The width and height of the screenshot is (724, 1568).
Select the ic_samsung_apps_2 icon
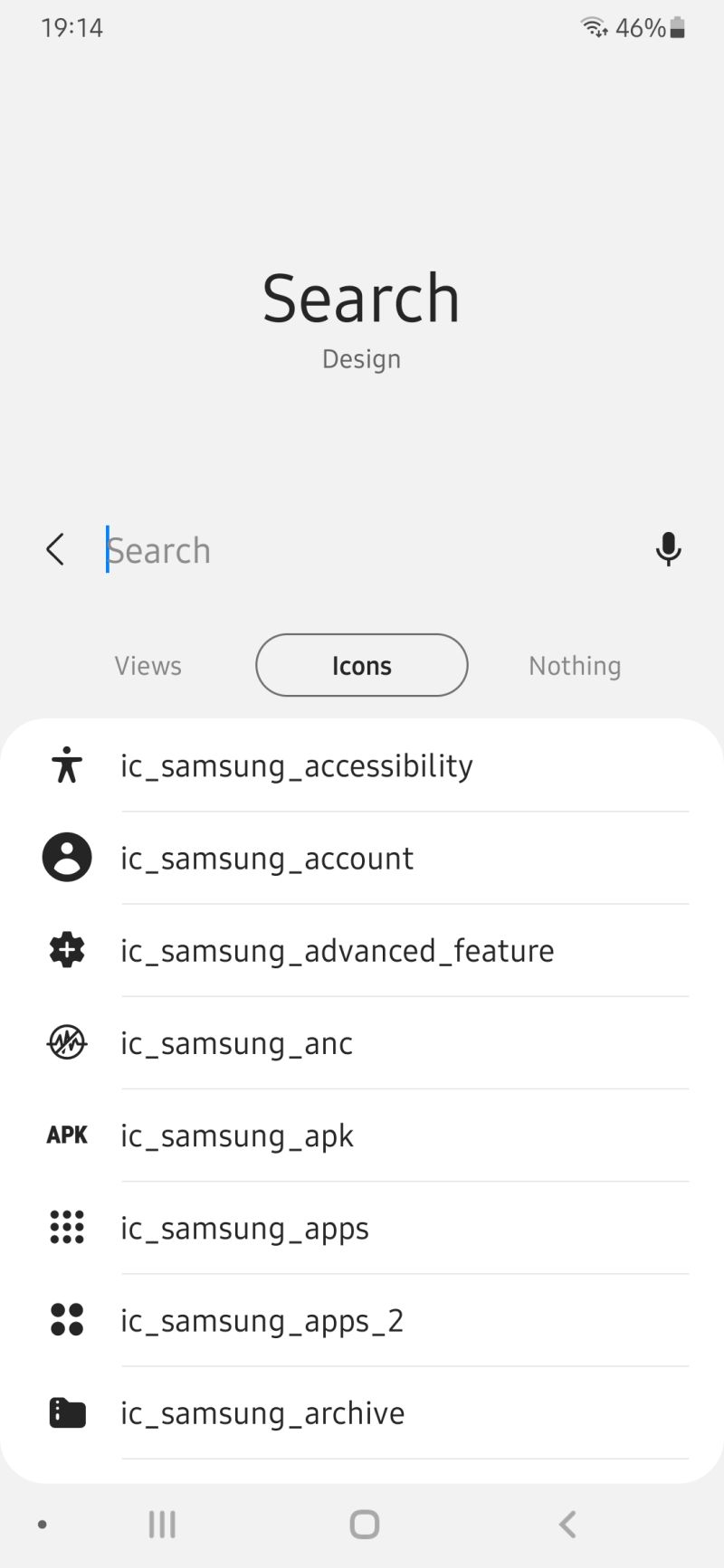pos(65,1320)
